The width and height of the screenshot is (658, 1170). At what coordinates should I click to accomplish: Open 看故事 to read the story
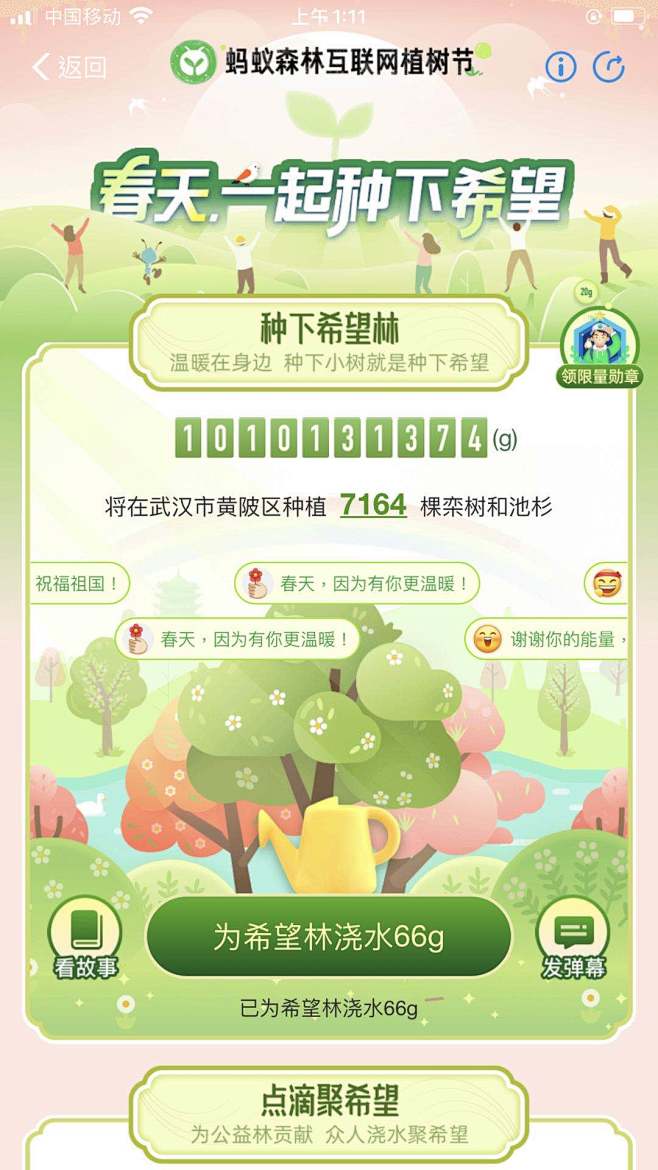pos(85,938)
